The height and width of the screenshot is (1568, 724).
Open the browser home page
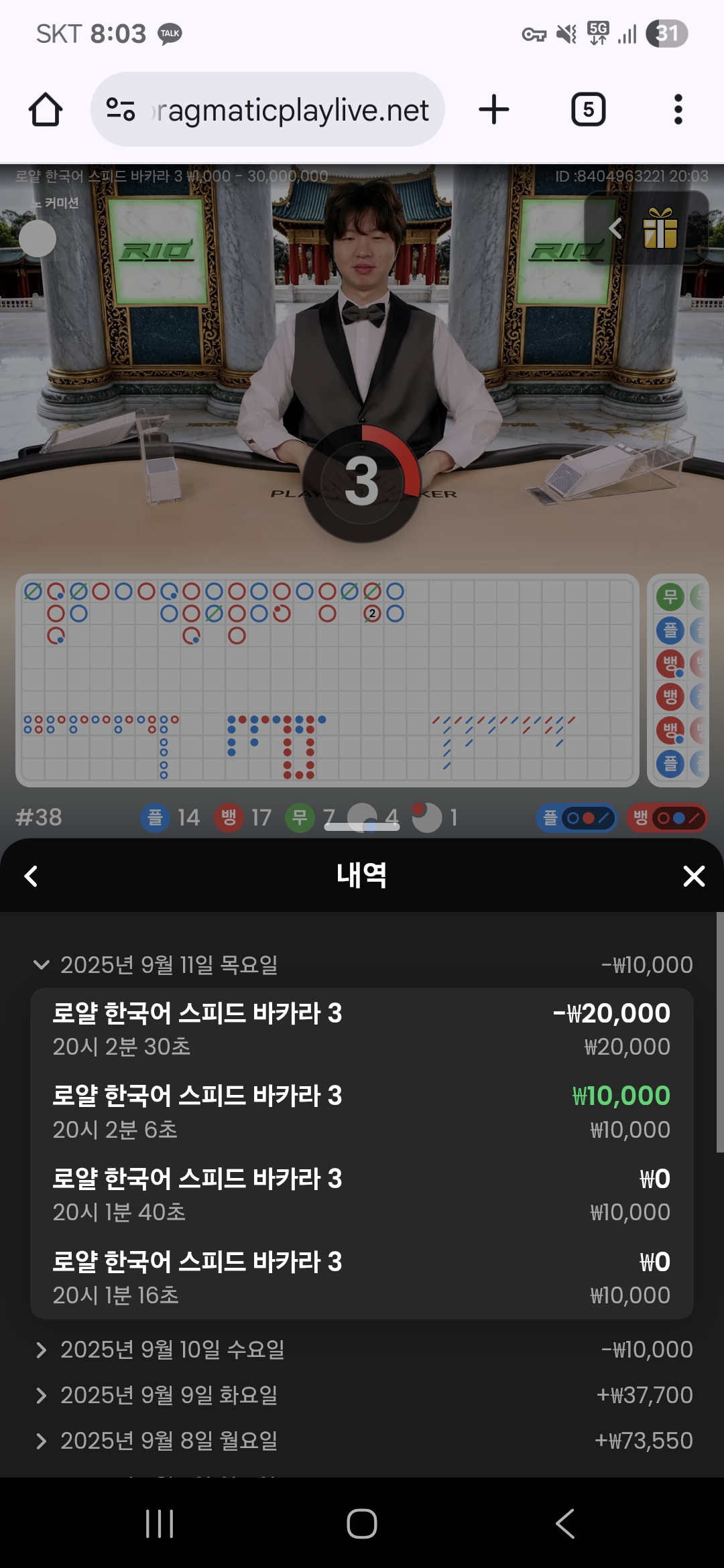pyautogui.click(x=46, y=109)
